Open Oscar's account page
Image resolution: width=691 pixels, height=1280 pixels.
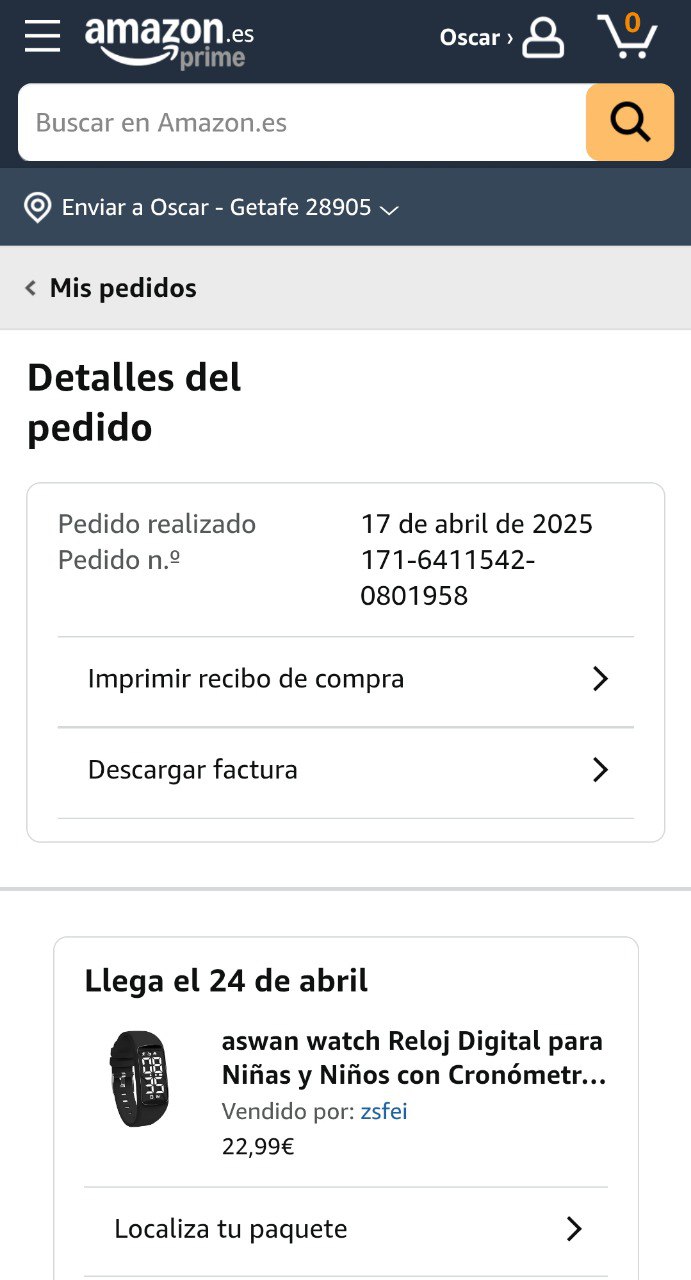pyautogui.click(x=503, y=38)
